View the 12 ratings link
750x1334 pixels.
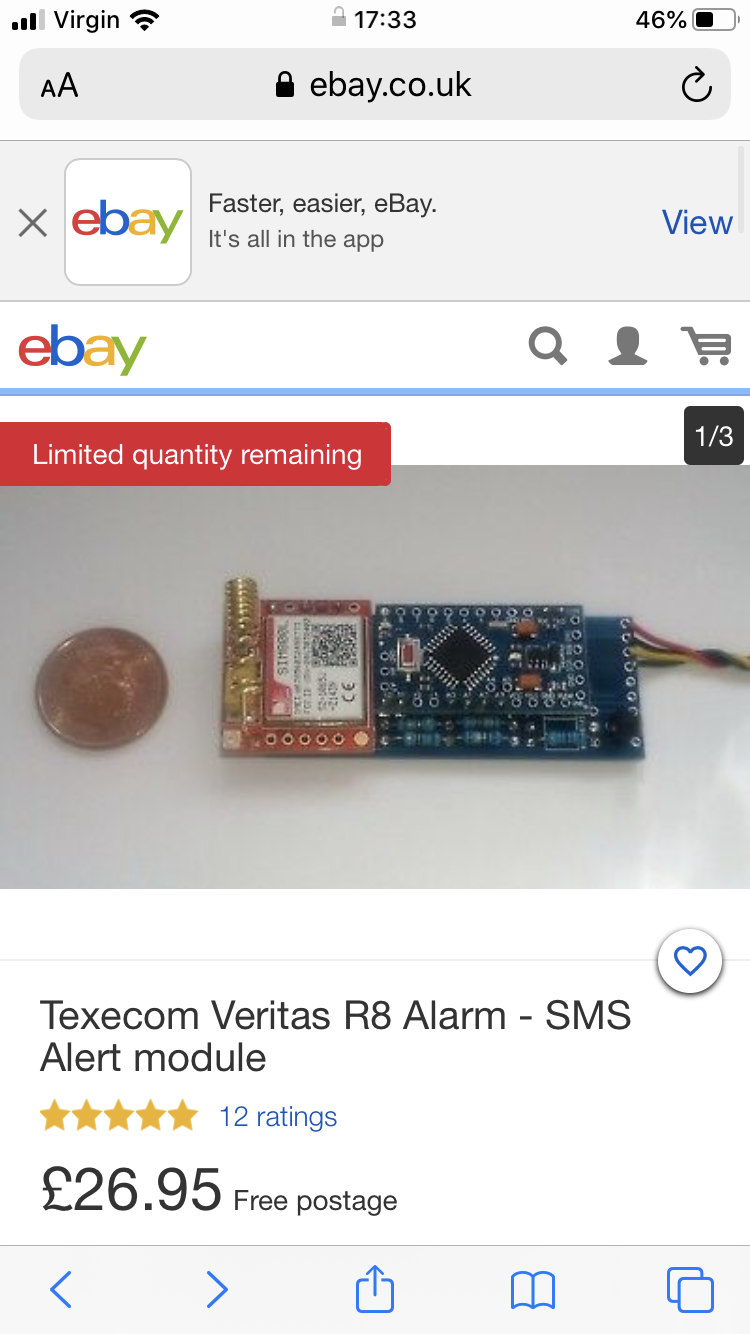278,1116
